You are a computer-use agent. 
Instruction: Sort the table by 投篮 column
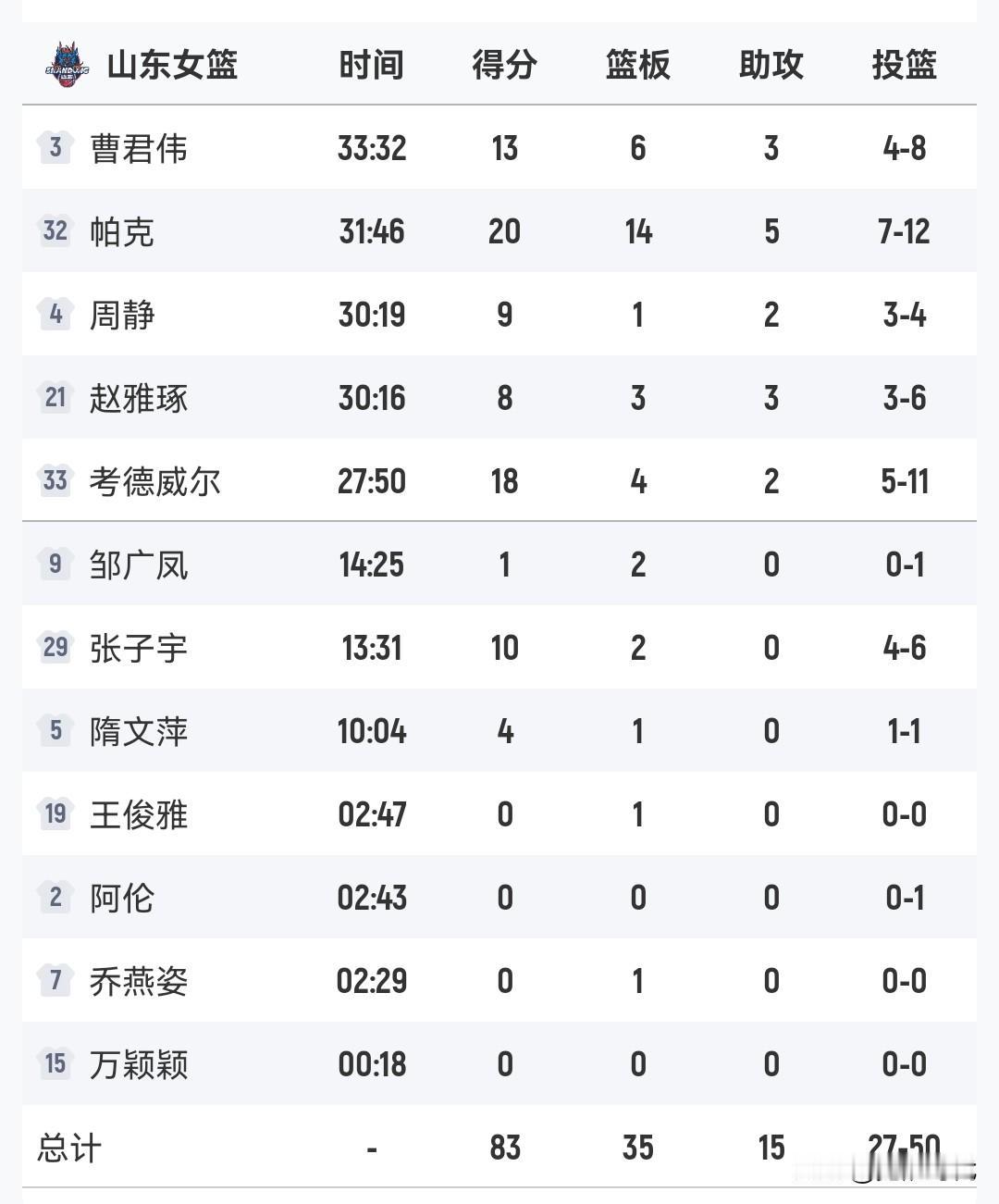click(903, 65)
